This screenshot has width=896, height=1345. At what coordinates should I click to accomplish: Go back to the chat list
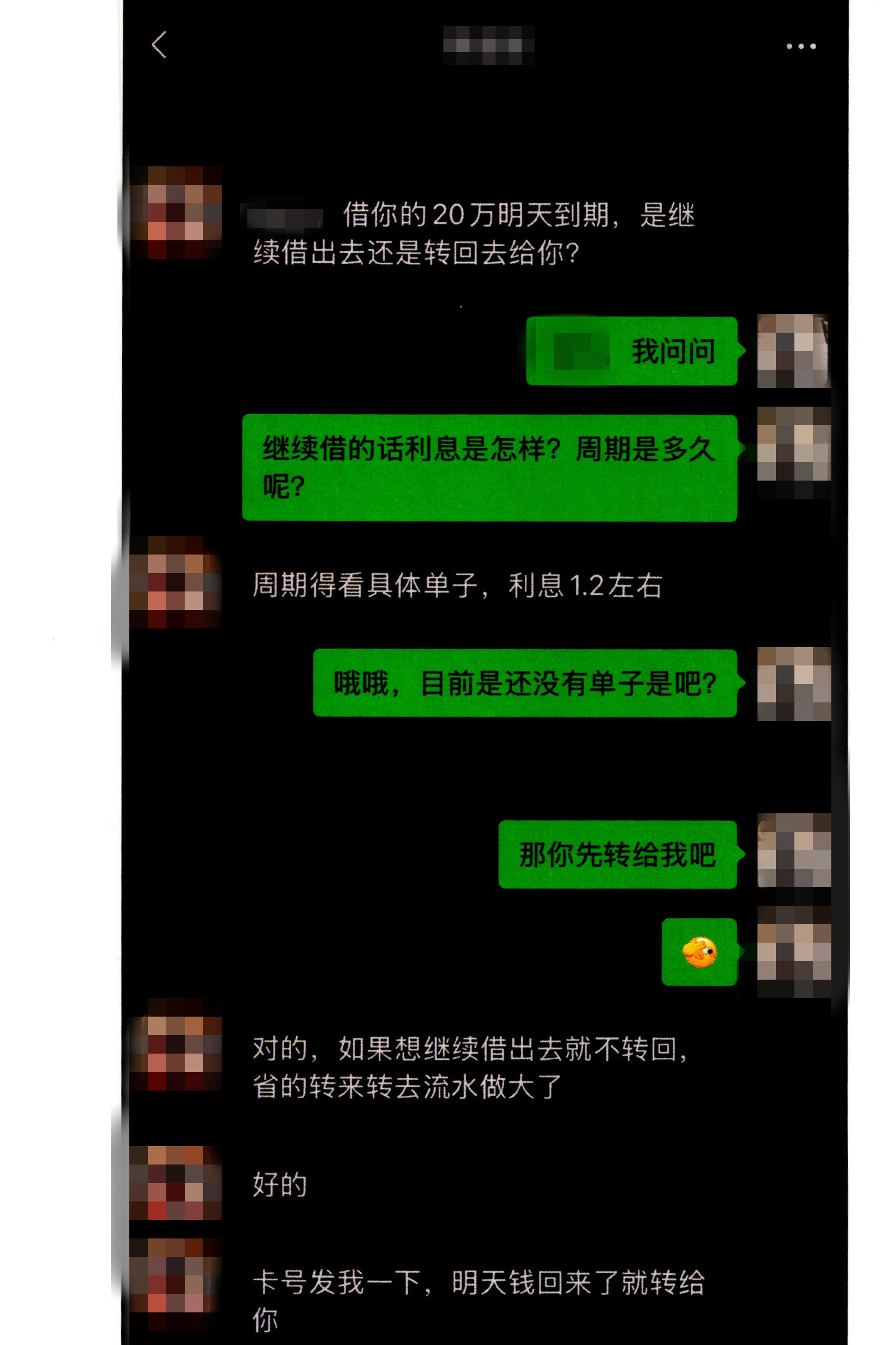point(159,45)
